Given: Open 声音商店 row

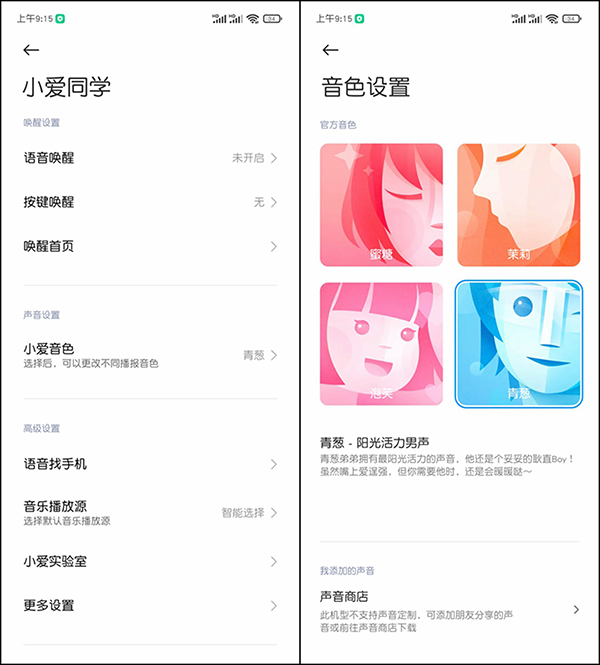Looking at the screenshot, I should point(449,610).
